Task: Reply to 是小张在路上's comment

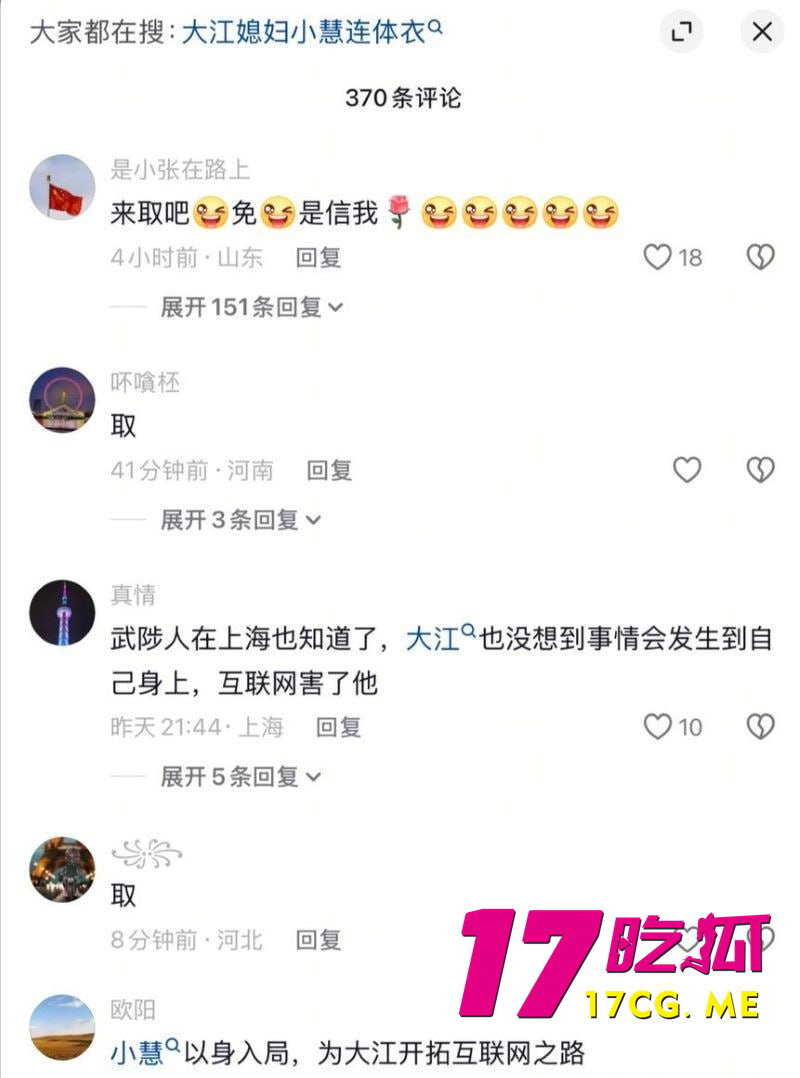Action: click(x=319, y=258)
